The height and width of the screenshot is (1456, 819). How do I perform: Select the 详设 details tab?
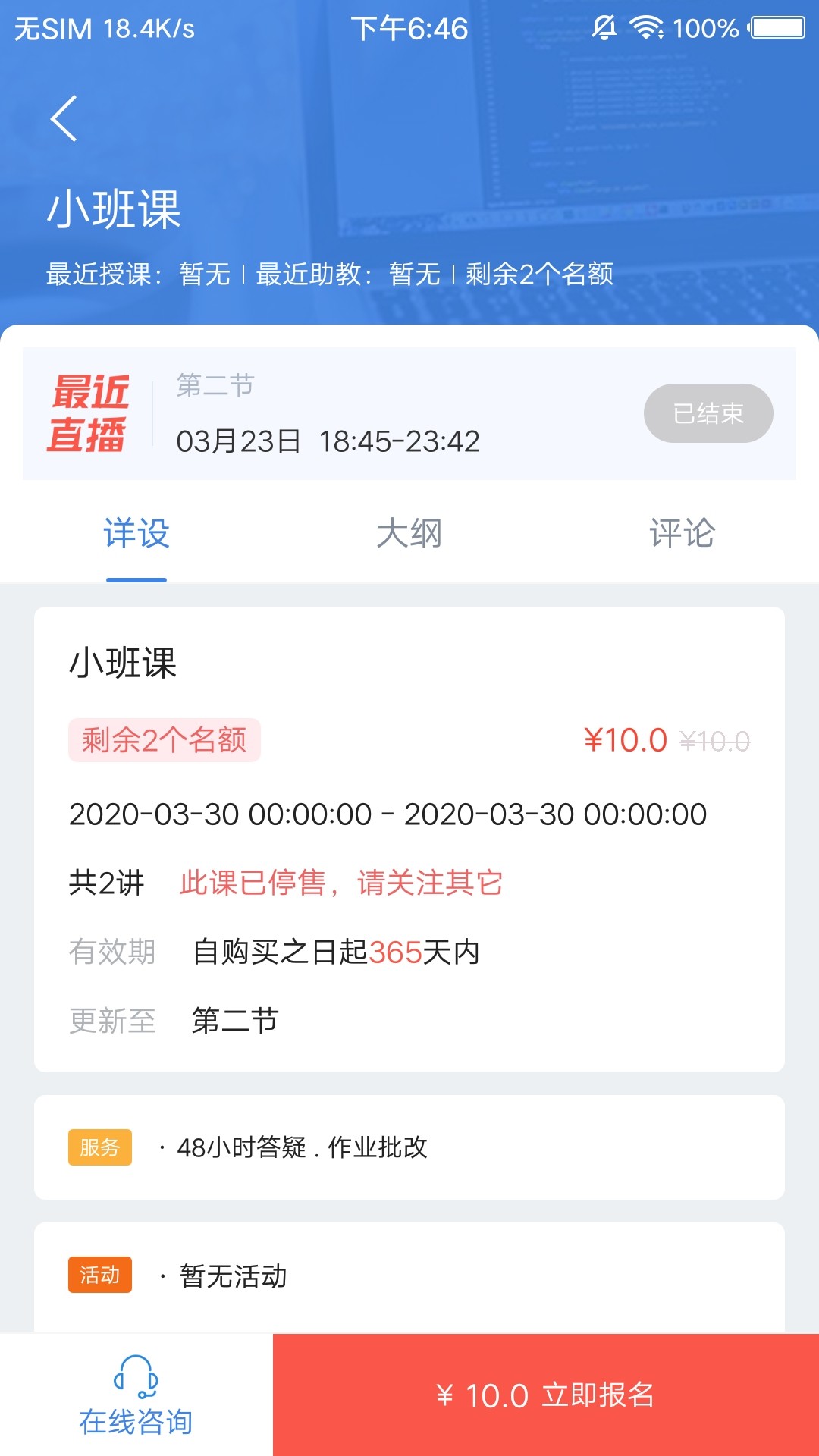[136, 533]
